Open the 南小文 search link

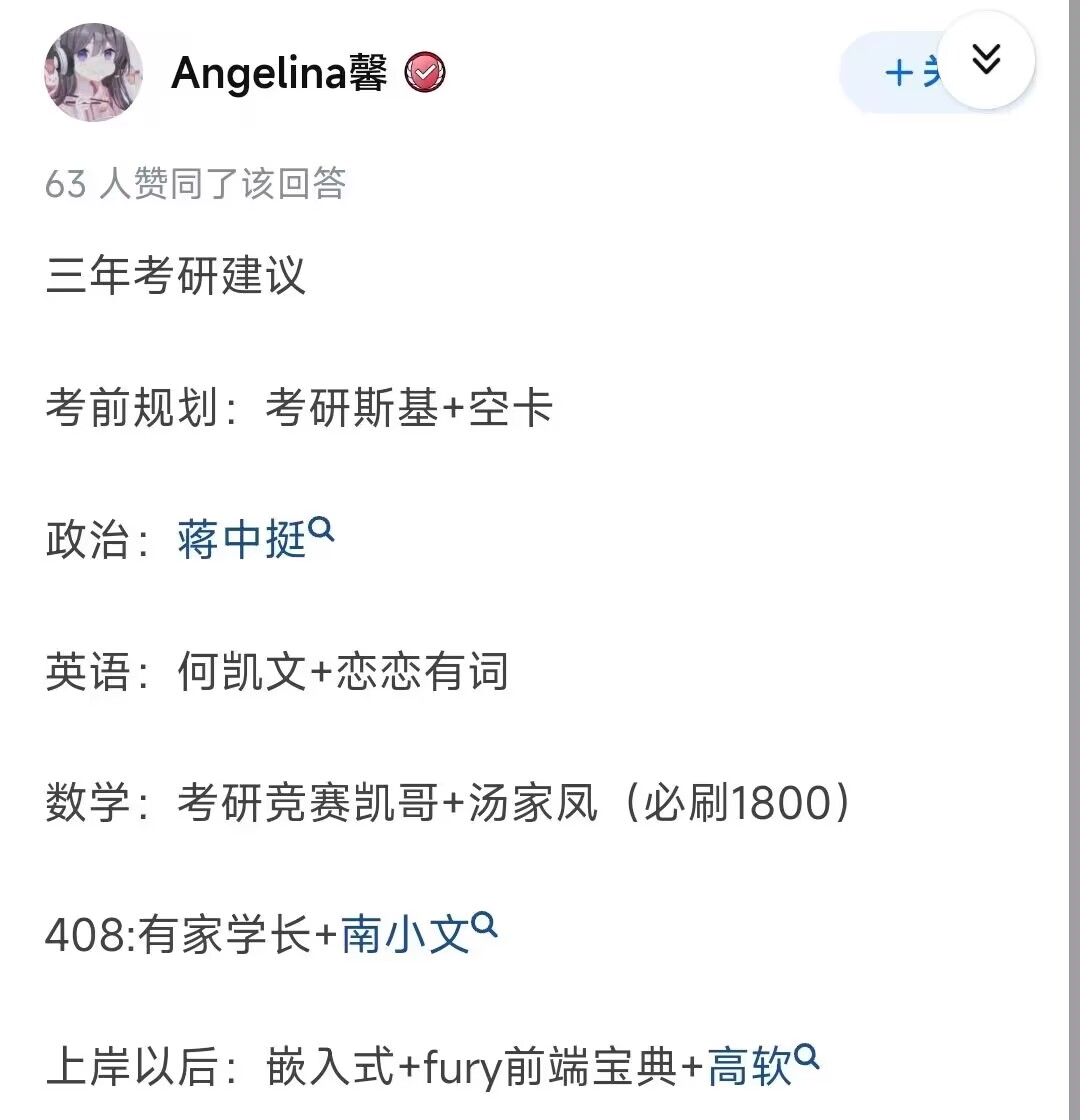click(407, 936)
